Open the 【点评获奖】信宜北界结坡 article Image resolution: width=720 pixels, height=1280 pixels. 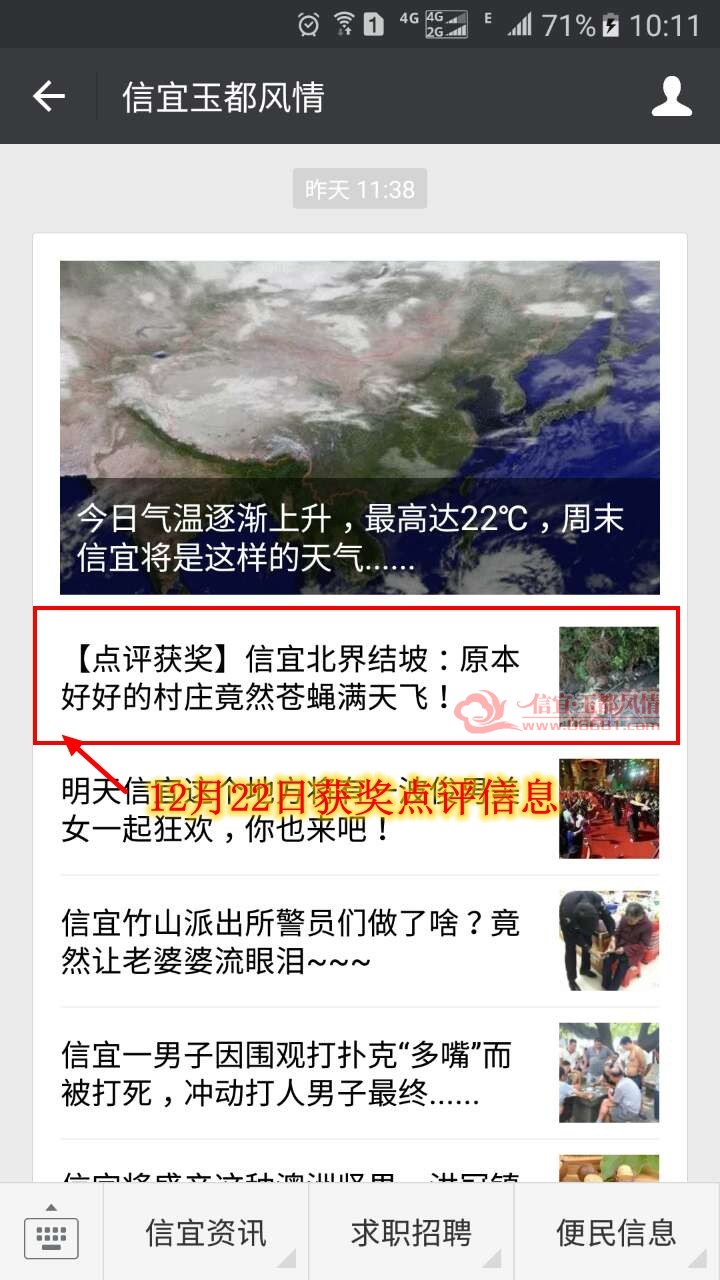point(360,677)
